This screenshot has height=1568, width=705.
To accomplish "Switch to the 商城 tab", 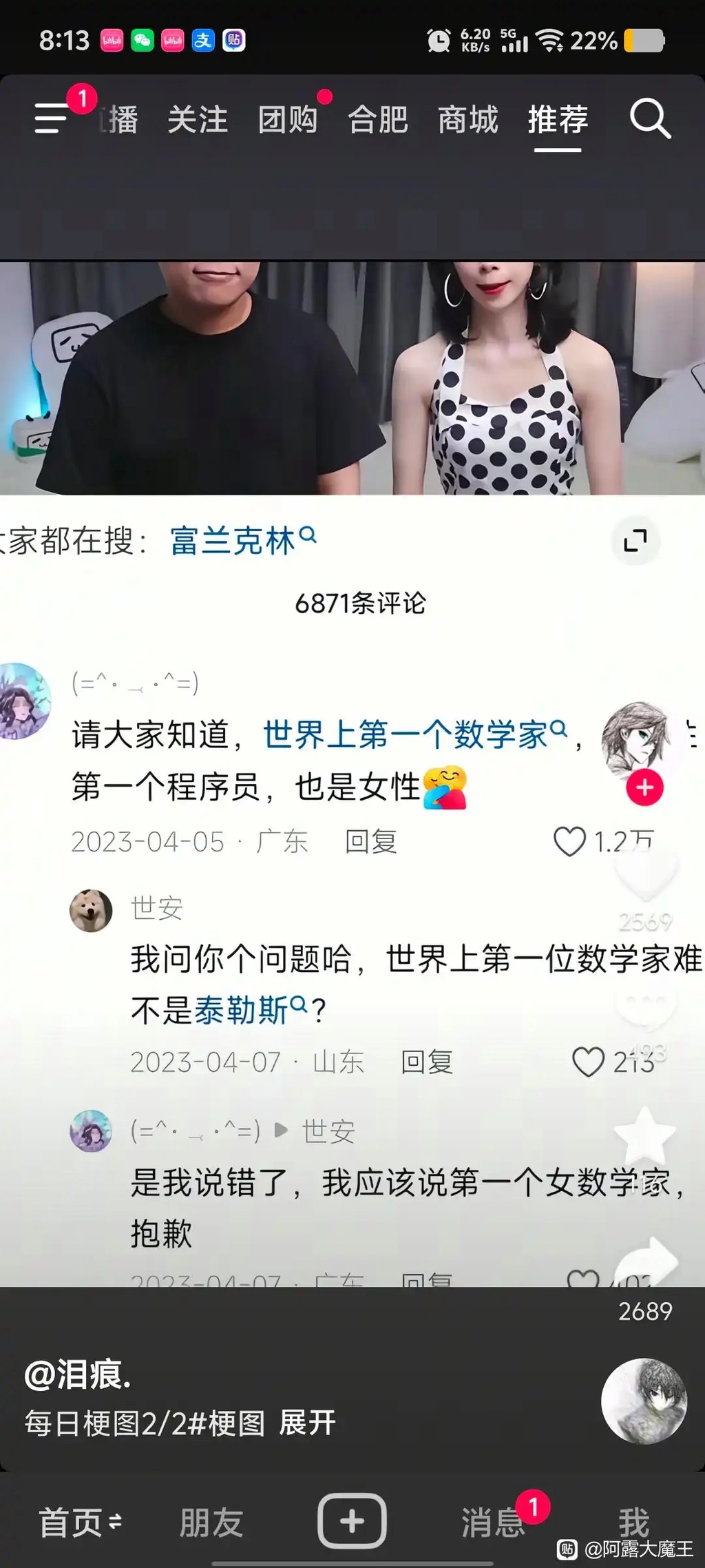I will 467,120.
